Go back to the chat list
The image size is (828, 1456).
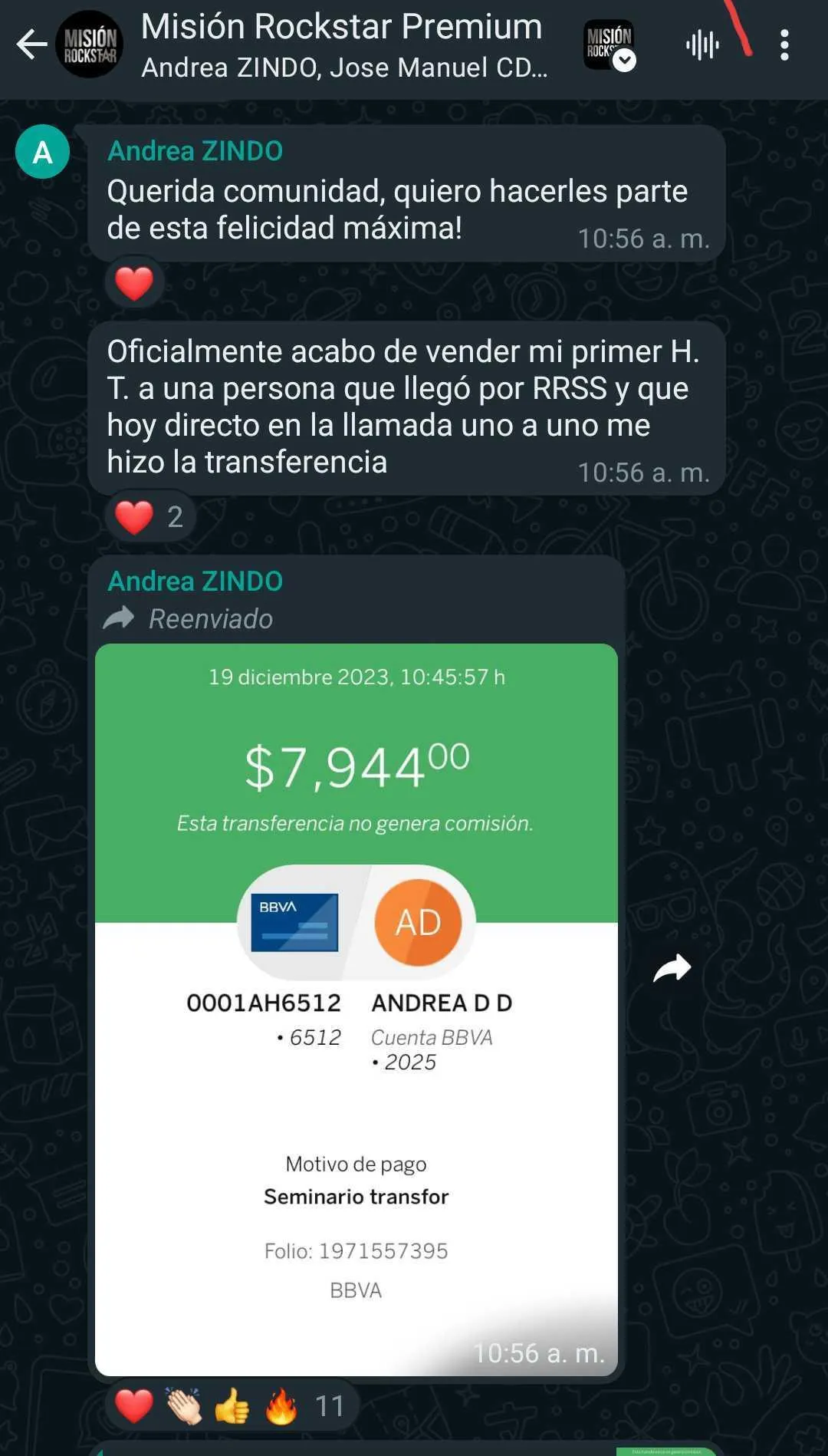[31, 44]
